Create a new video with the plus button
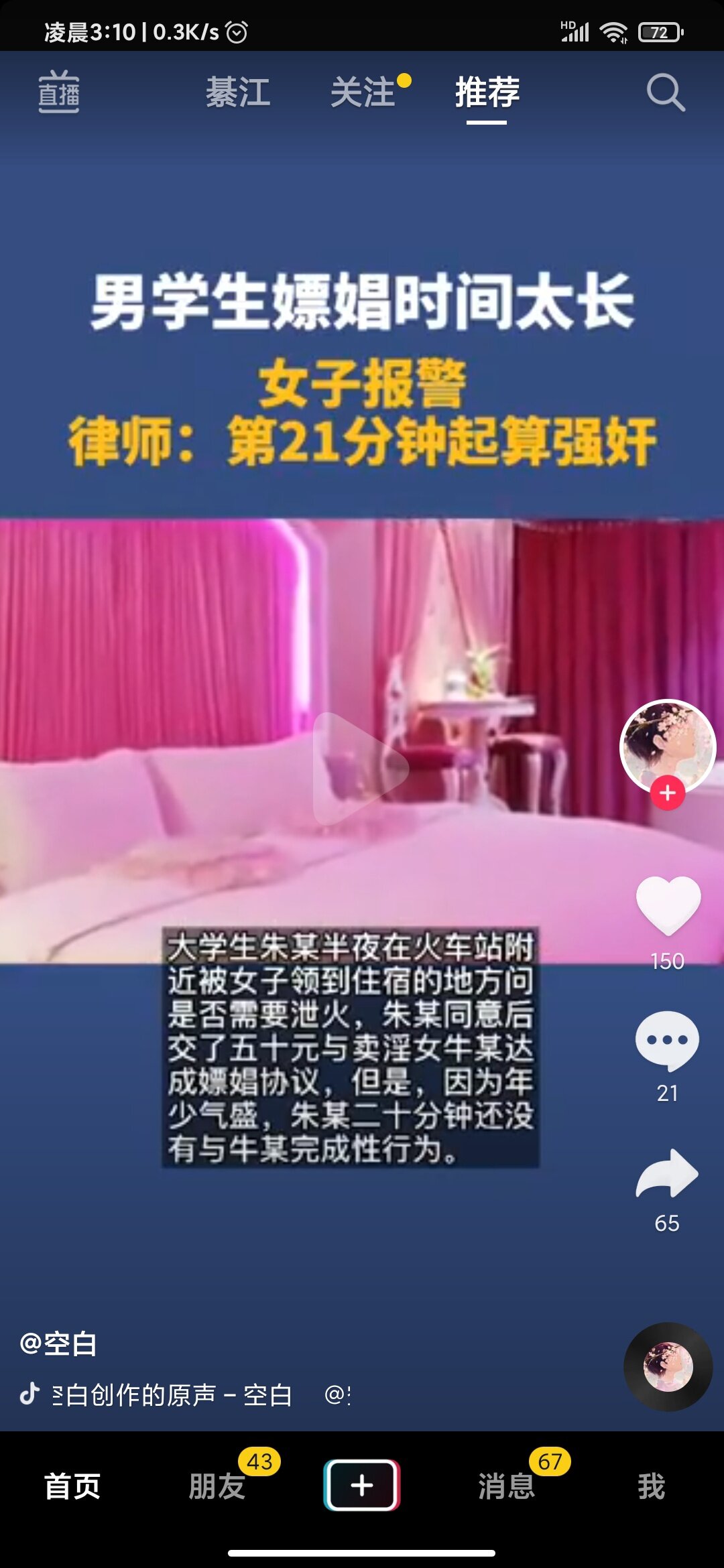This screenshot has height=1568, width=724. pyautogui.click(x=362, y=1485)
